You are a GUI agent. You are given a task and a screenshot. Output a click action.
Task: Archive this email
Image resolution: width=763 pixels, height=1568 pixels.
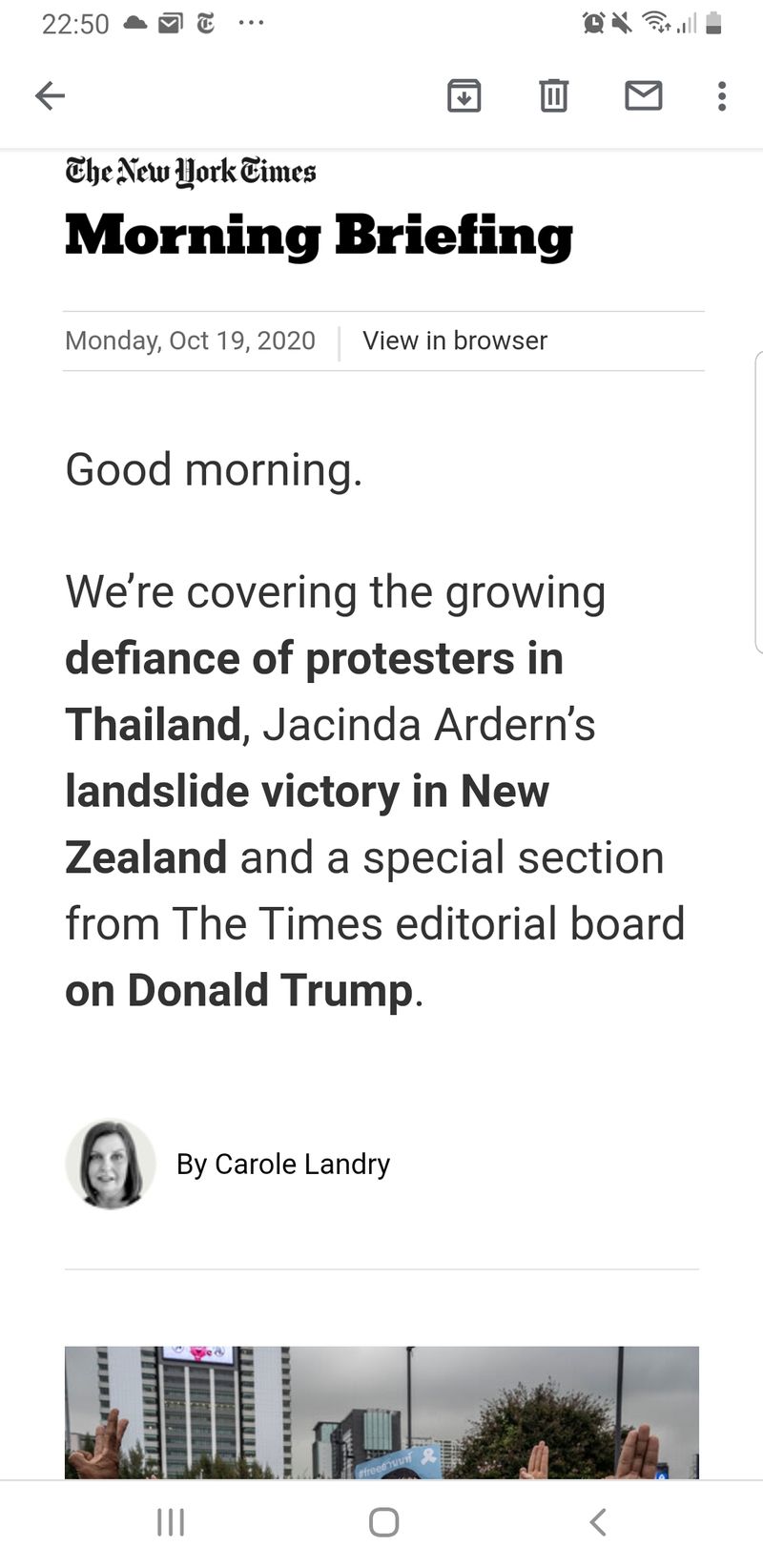pyautogui.click(x=464, y=95)
